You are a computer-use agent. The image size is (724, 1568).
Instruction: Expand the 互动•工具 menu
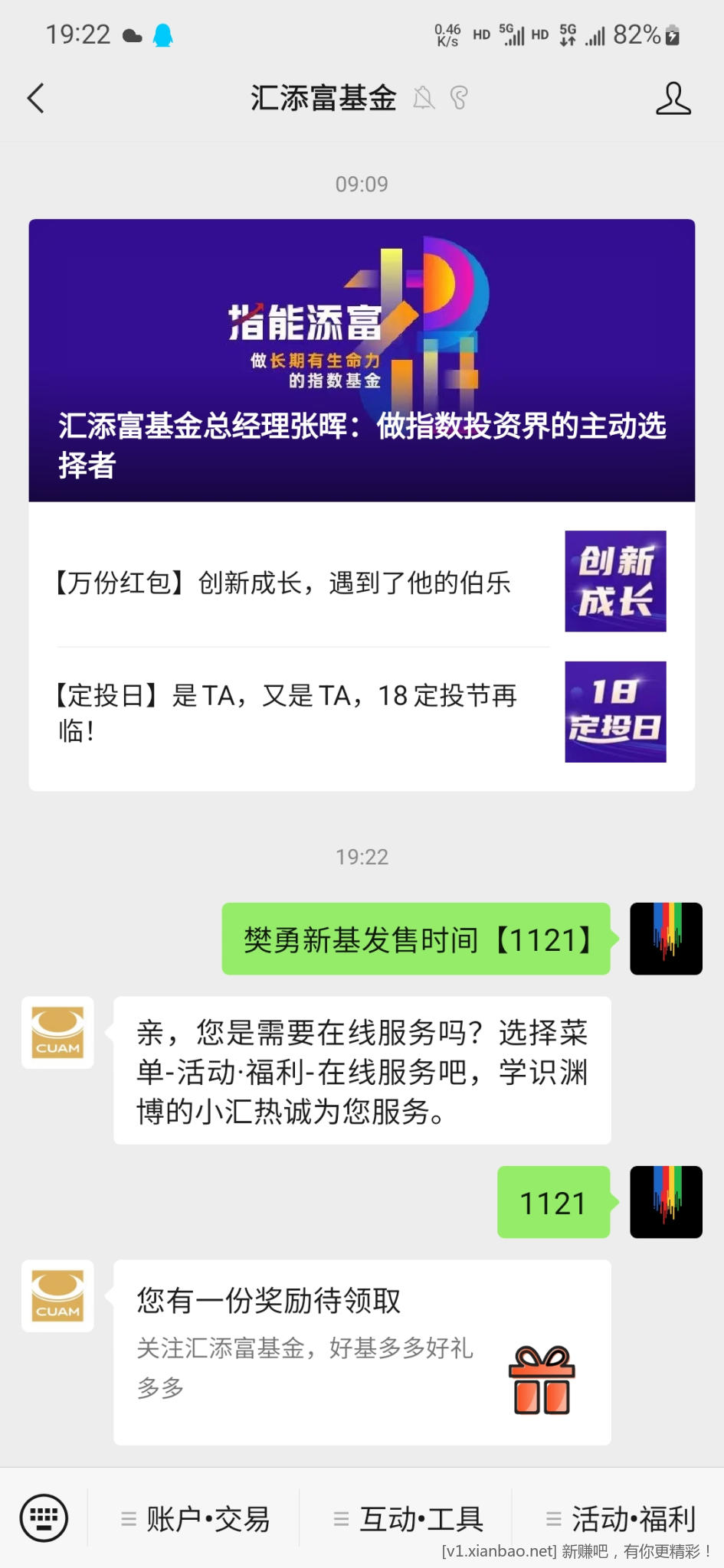pyautogui.click(x=408, y=1519)
